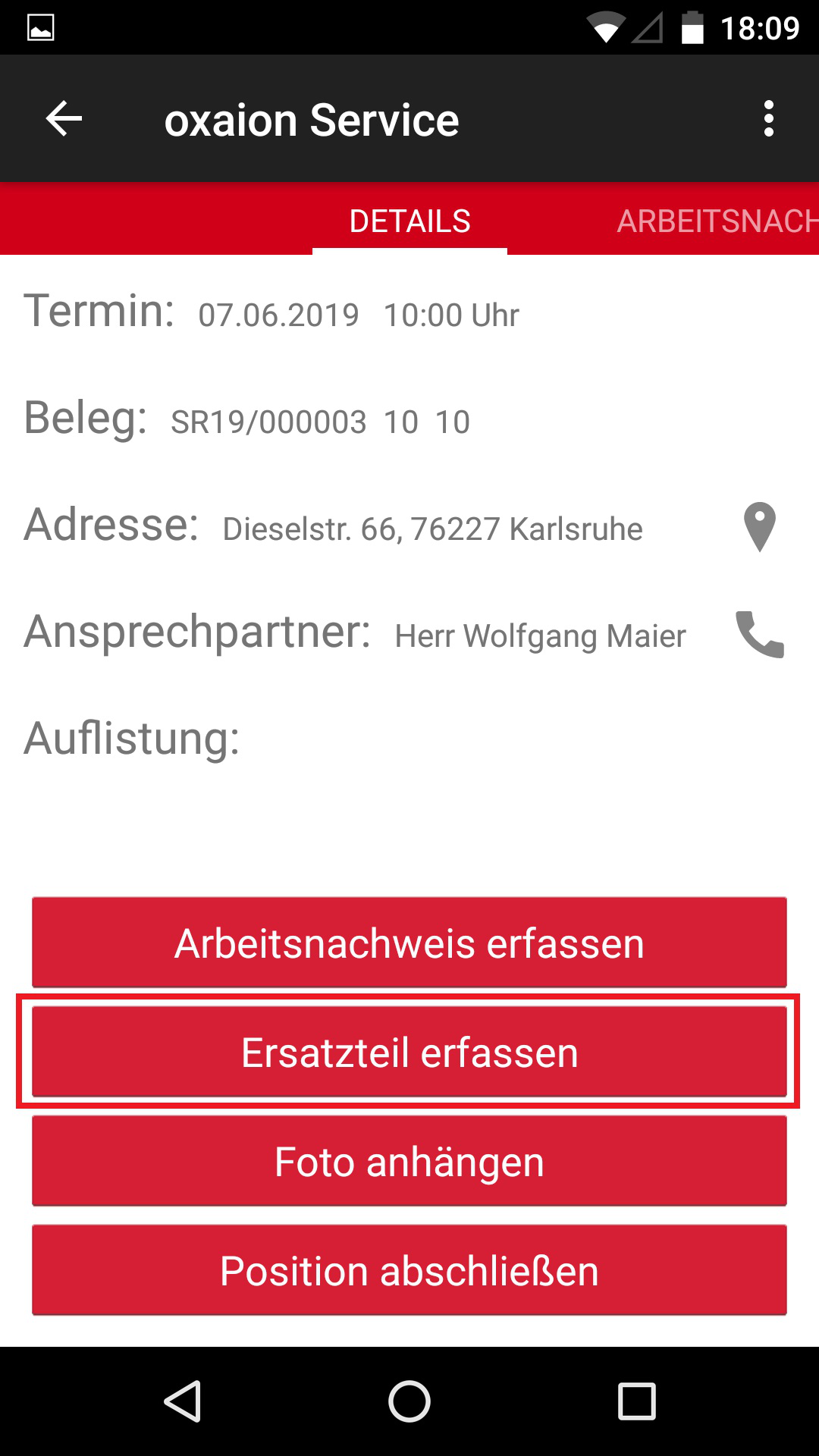Open the recent apps overview
This screenshot has height=1456, width=819.
point(637,1401)
